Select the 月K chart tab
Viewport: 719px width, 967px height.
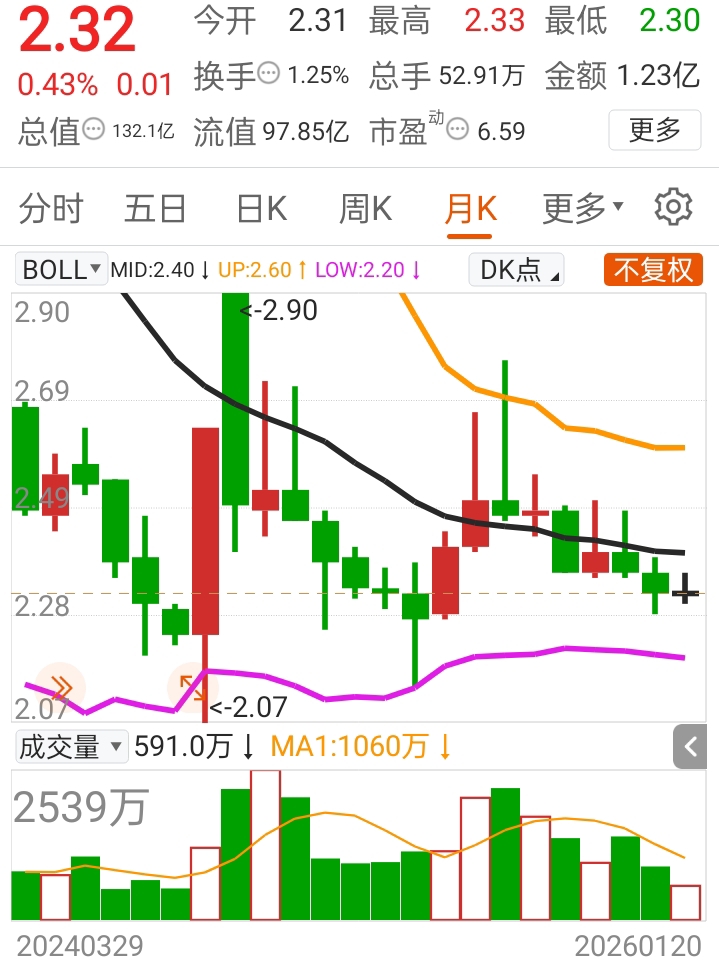470,209
